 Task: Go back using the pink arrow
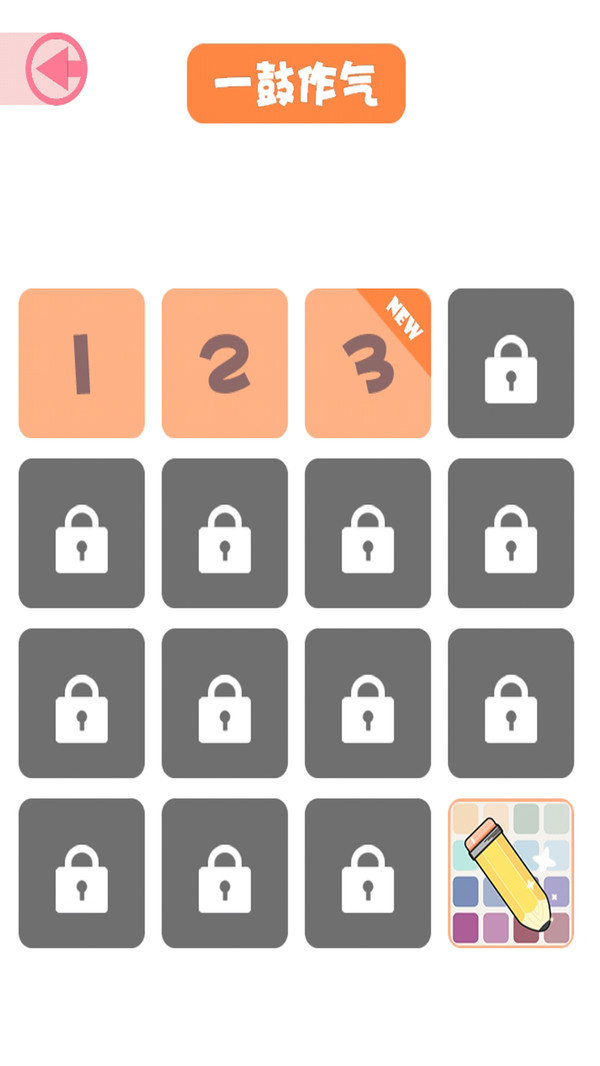(56, 69)
